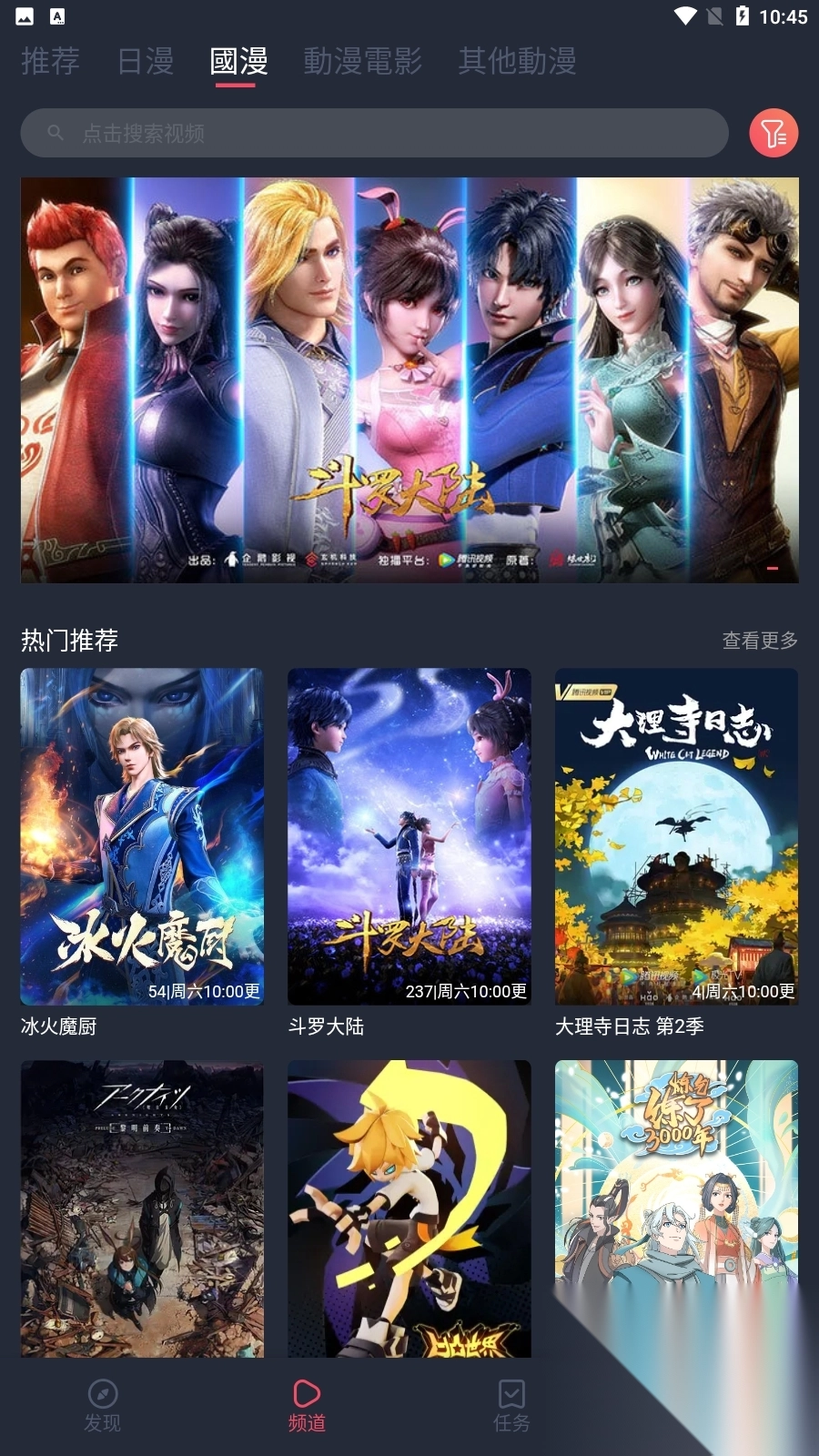View more with 查看更多
Screen dimensions: 819x1456
(x=760, y=641)
